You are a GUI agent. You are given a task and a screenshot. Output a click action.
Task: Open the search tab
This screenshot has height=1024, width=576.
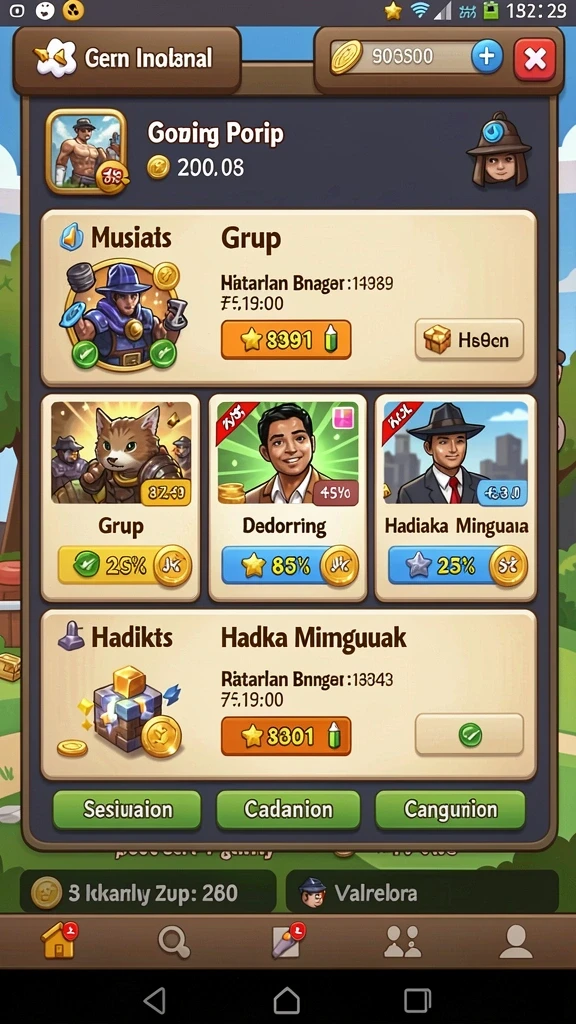click(174, 942)
